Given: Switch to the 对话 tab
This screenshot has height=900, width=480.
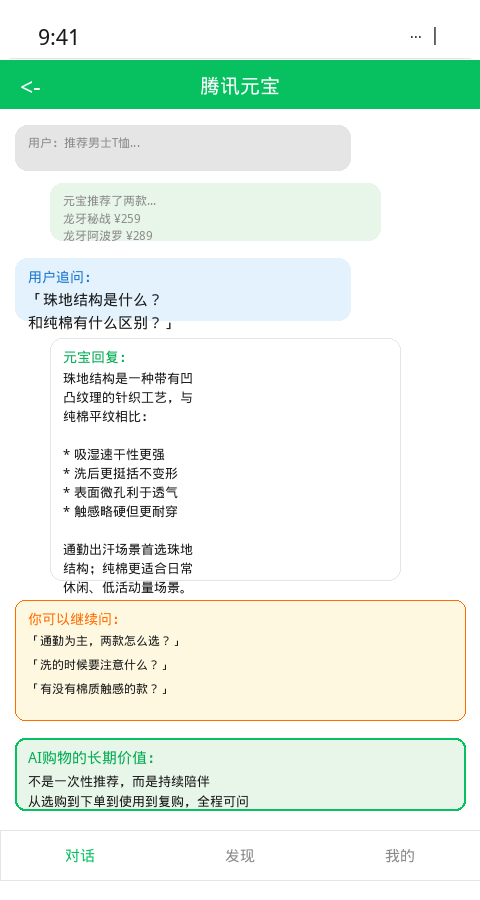Looking at the screenshot, I should click(80, 856).
